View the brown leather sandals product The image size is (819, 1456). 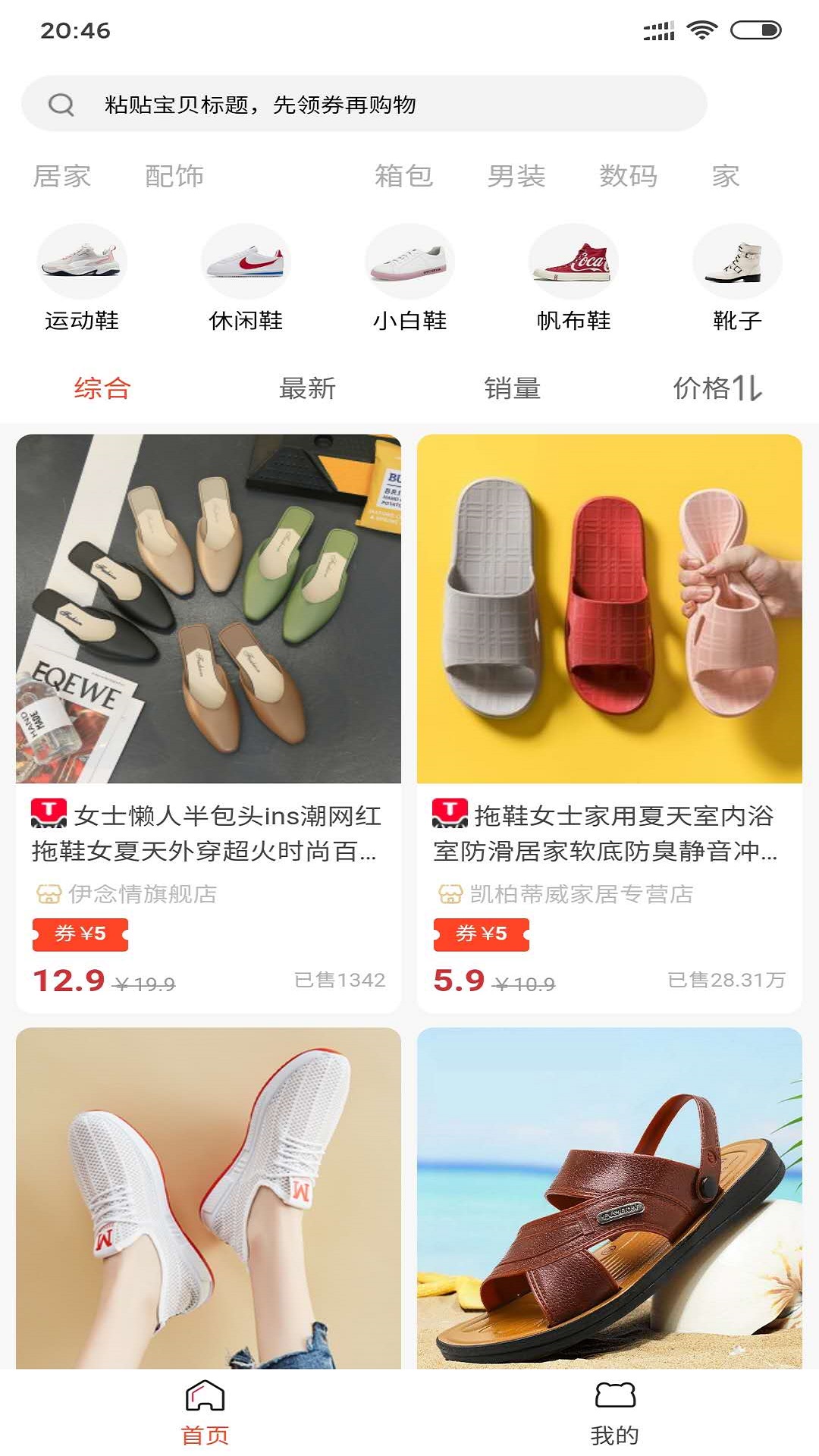610,1198
